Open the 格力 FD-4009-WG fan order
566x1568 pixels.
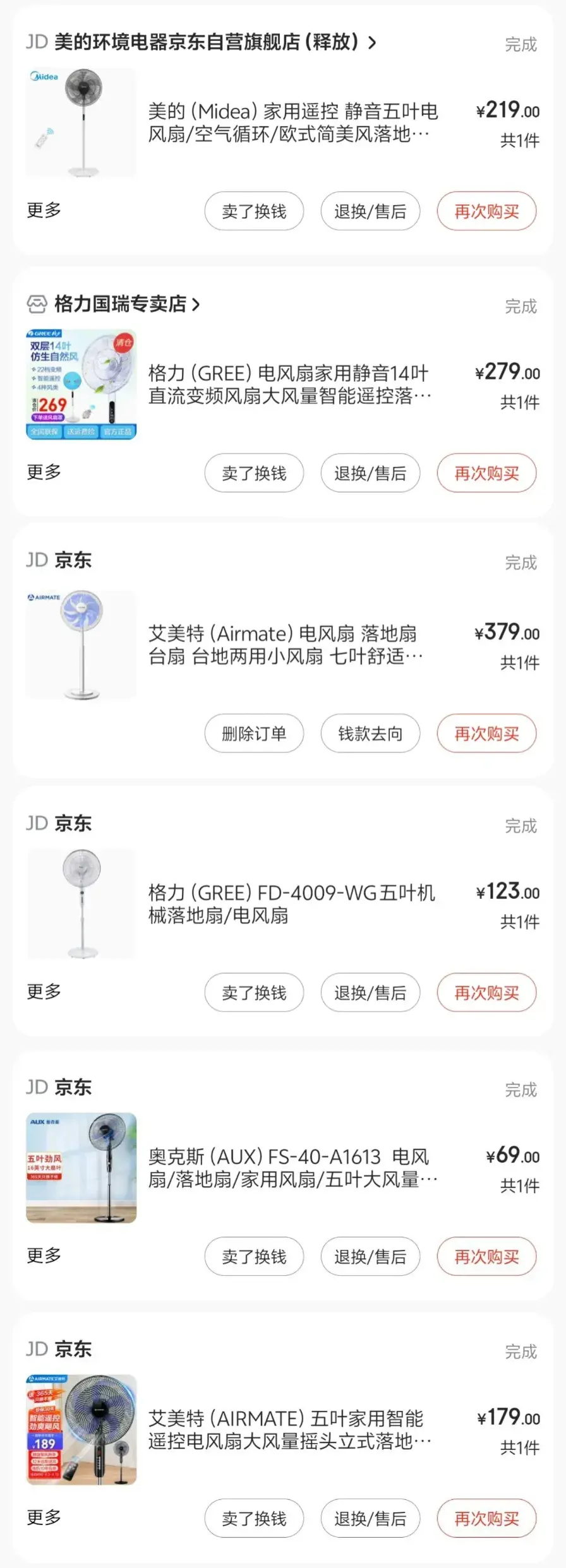(x=291, y=904)
